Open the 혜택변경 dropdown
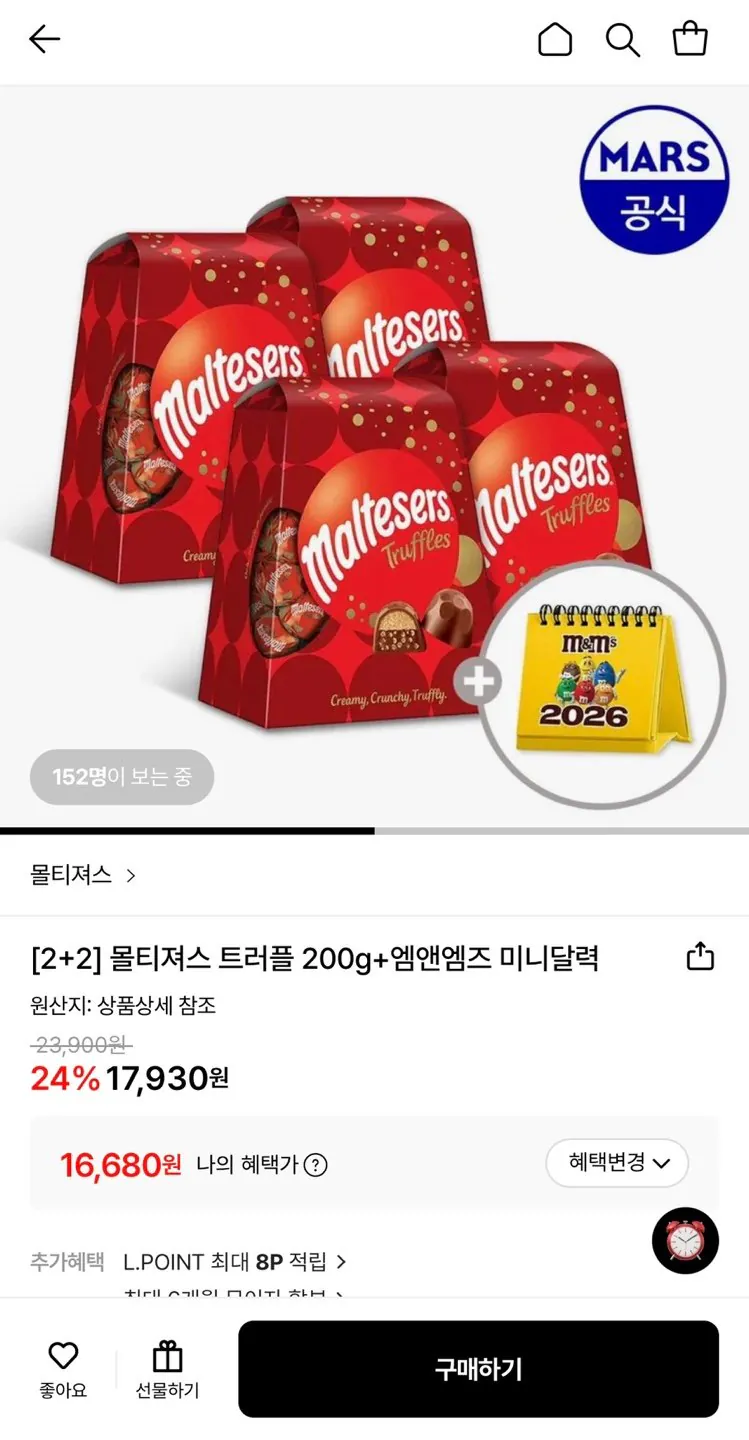The height and width of the screenshot is (1440, 749). tap(616, 1163)
